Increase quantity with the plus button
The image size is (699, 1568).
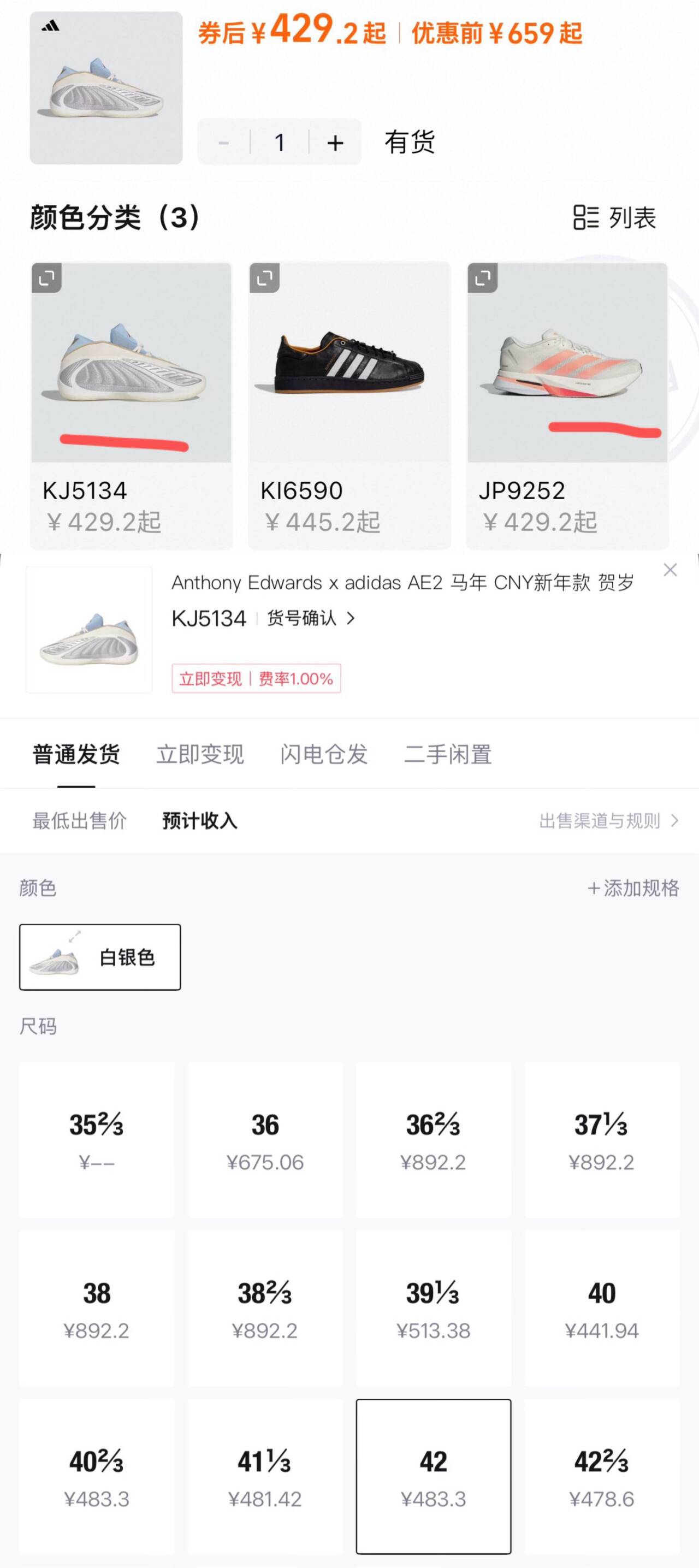(335, 143)
